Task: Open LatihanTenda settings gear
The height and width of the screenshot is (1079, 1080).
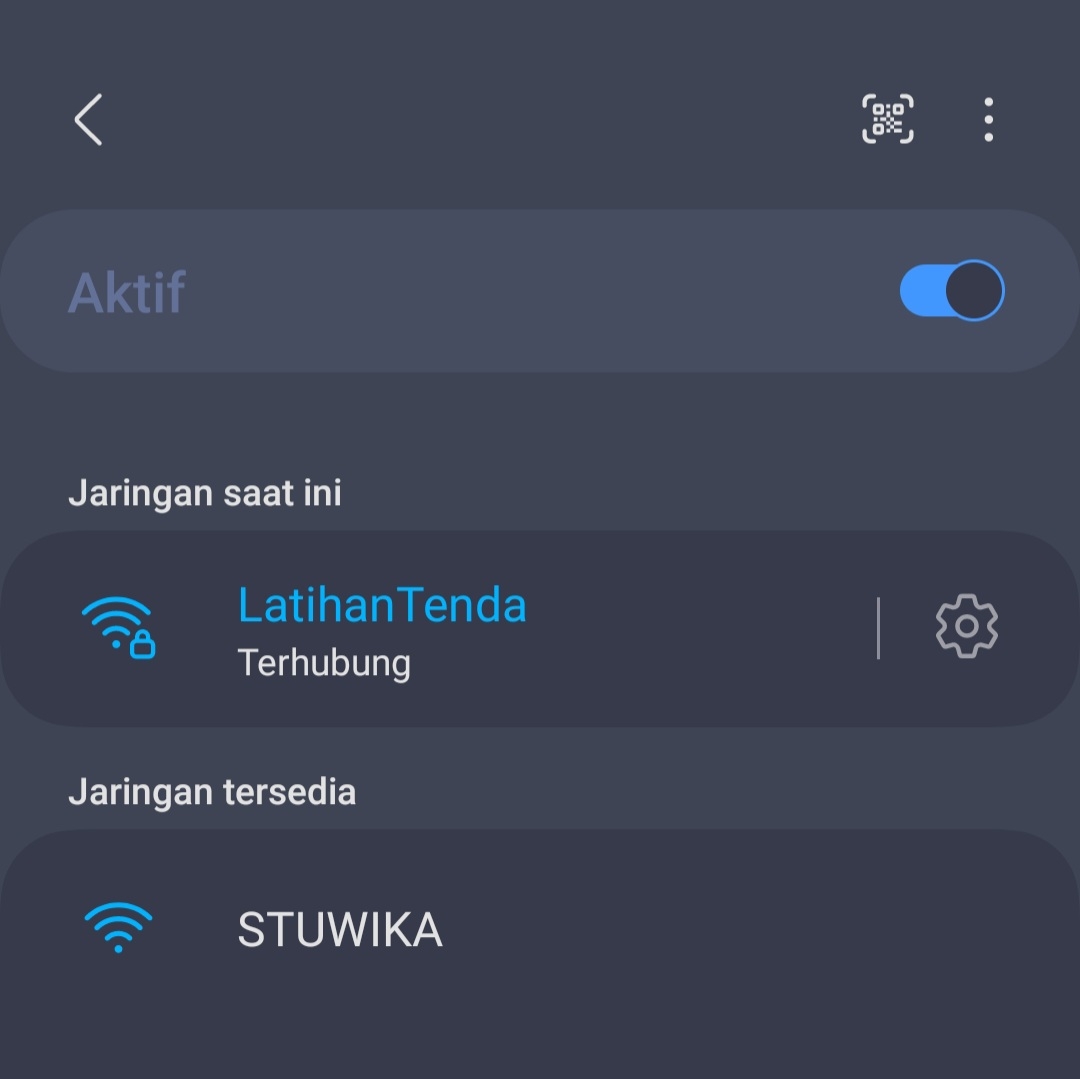Action: 966,627
